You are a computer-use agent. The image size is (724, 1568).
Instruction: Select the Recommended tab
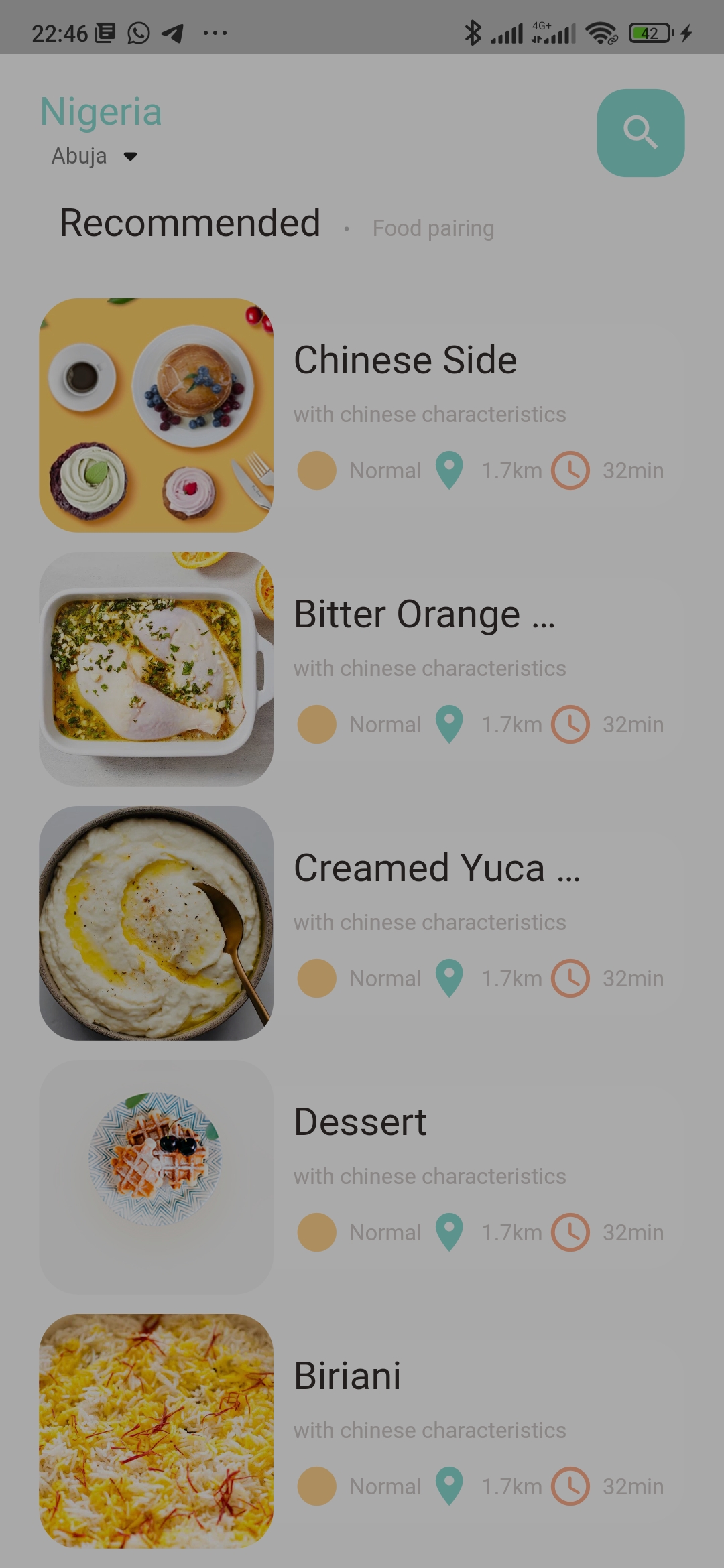pos(189,222)
